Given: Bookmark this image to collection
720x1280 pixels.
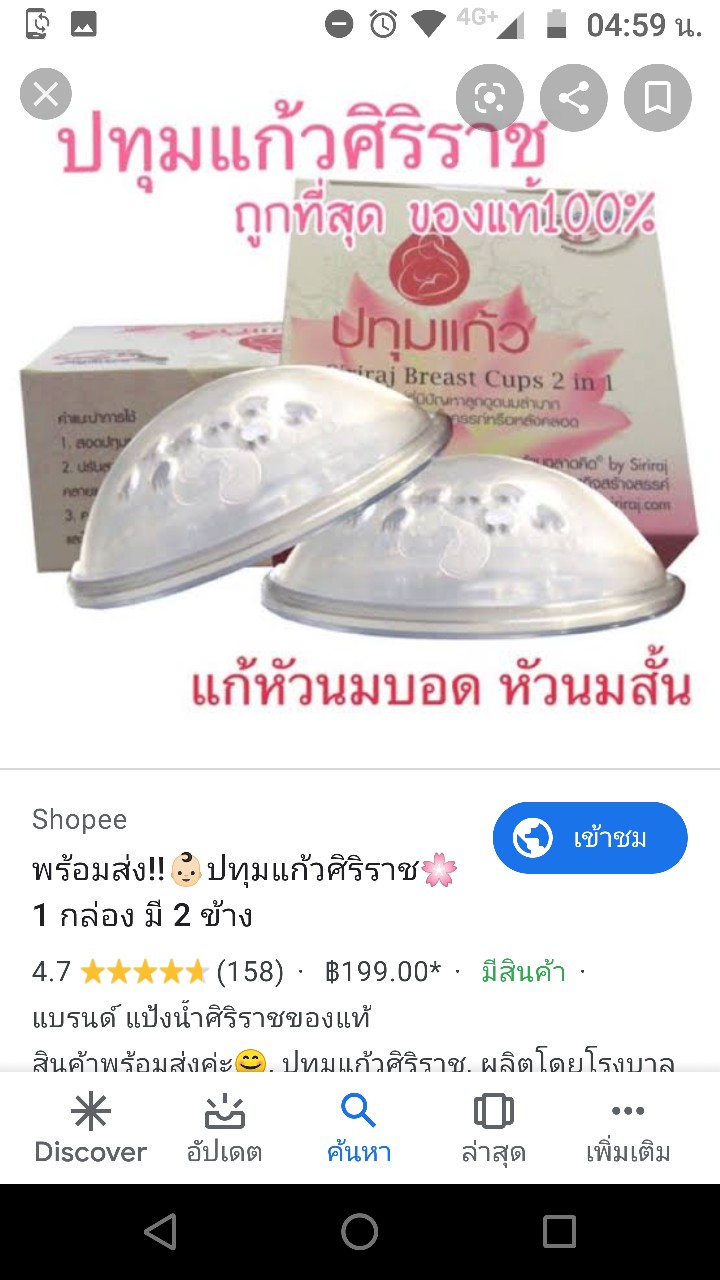Looking at the screenshot, I should point(657,98).
